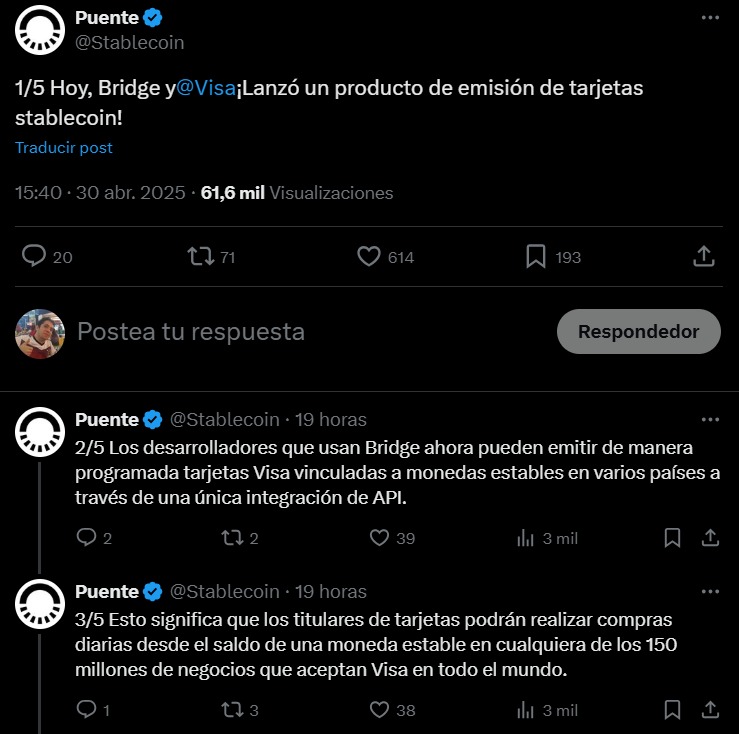739x734 pixels.
Task: Like the 3/5 post with 38 likes
Action: point(379,710)
